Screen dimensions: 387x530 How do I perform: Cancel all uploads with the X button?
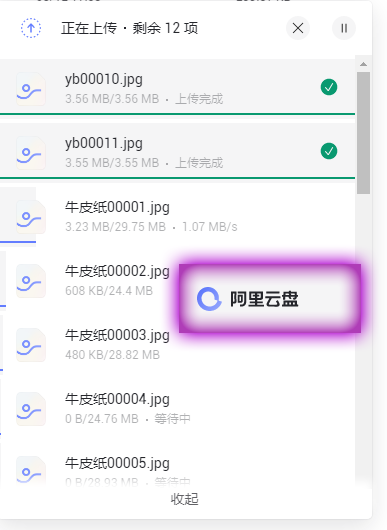[298, 28]
